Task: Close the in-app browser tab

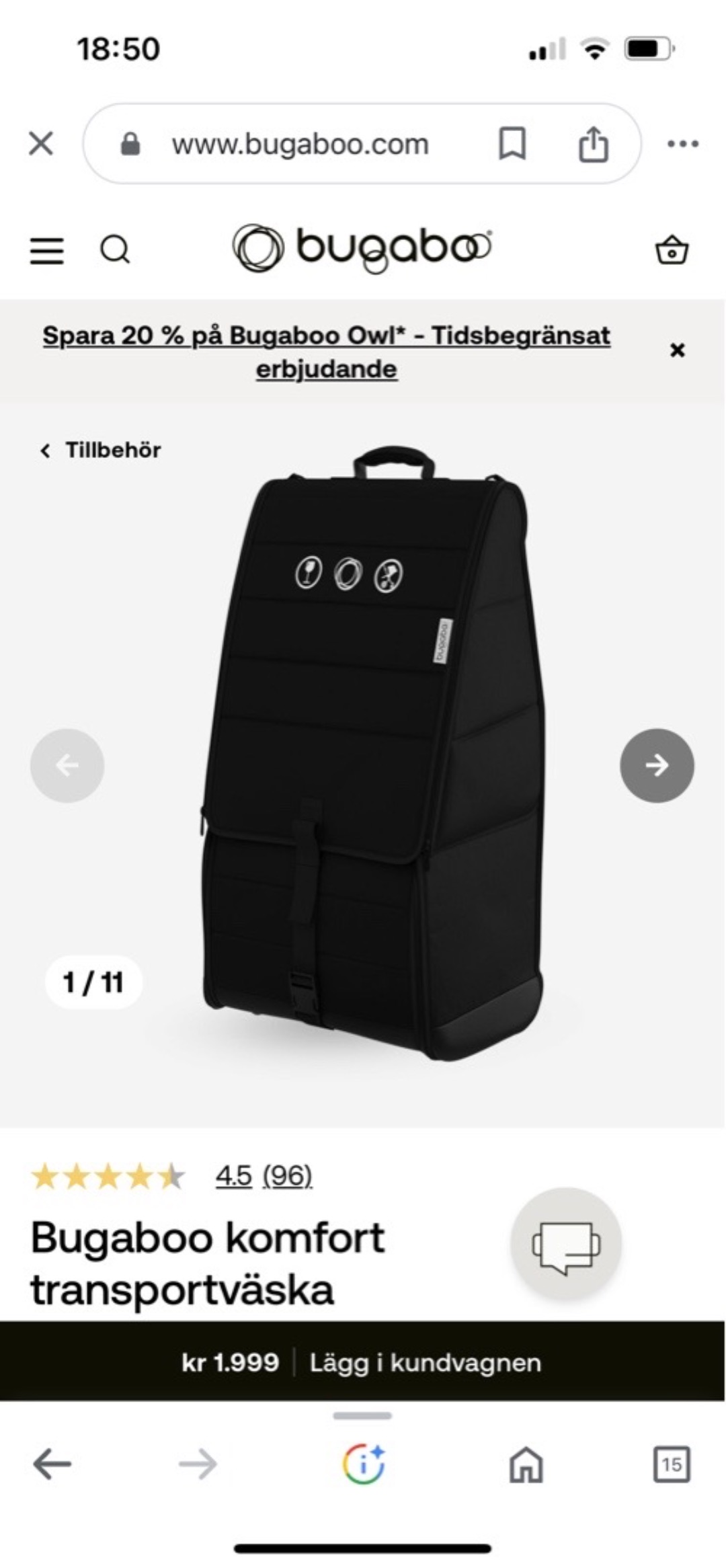Action: [x=41, y=144]
